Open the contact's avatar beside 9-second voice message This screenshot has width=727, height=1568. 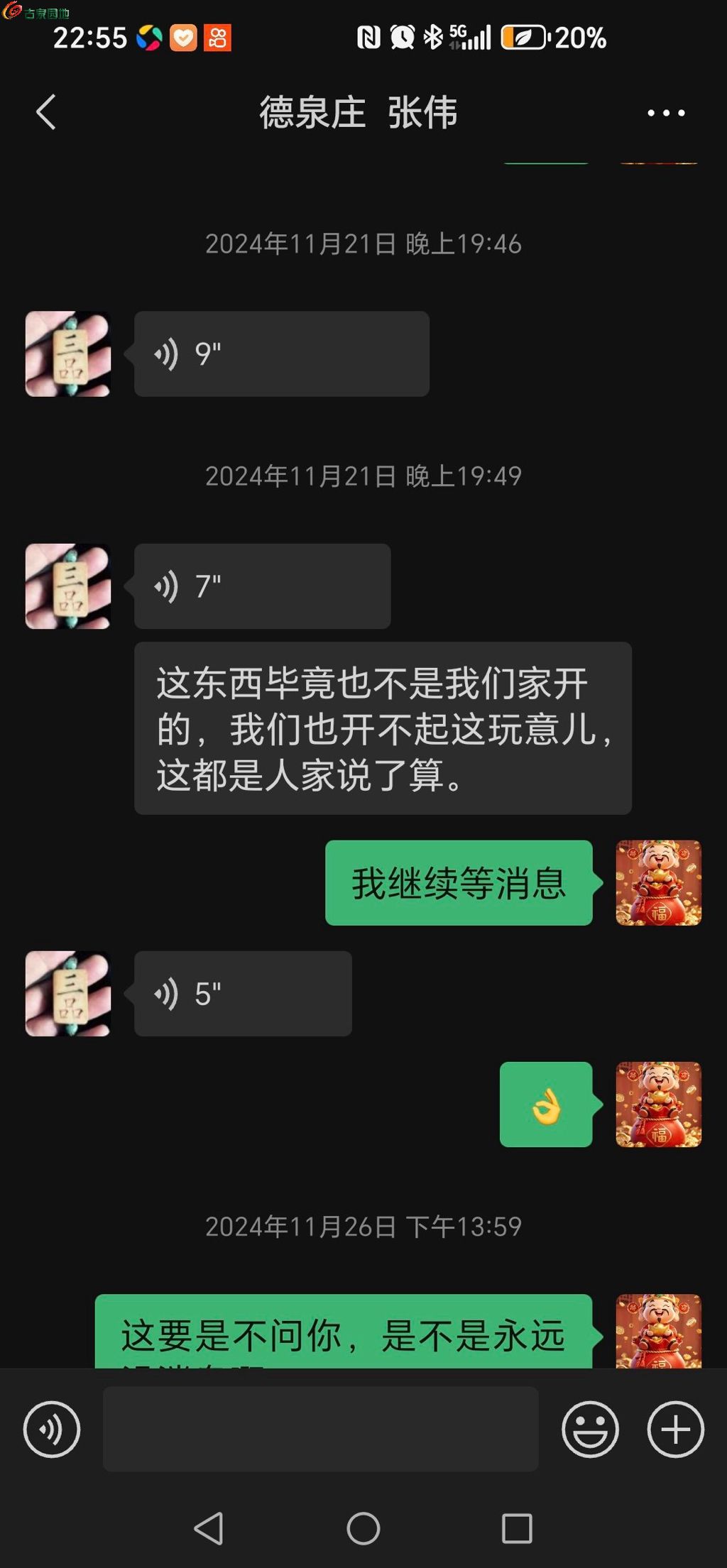[x=68, y=353]
